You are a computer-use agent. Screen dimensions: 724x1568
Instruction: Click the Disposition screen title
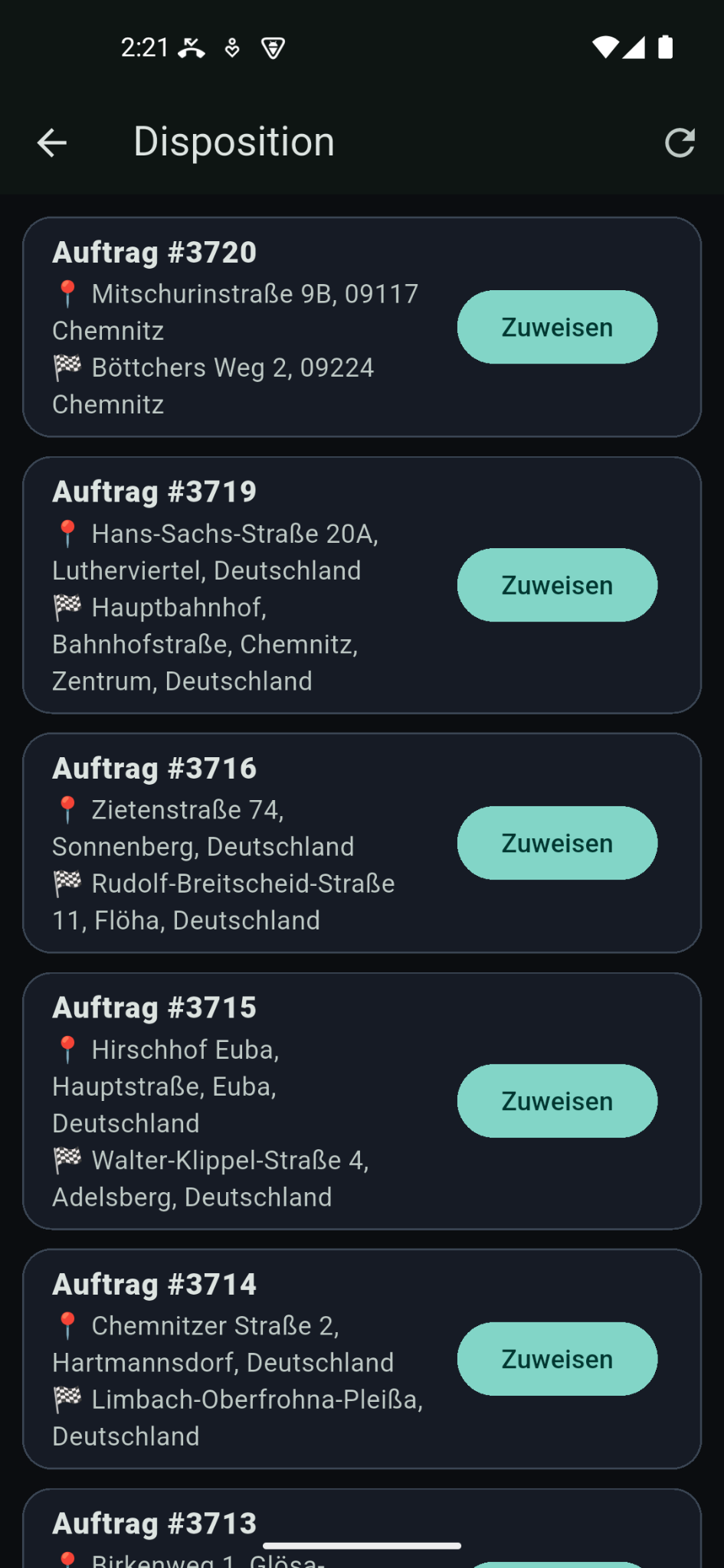(234, 142)
